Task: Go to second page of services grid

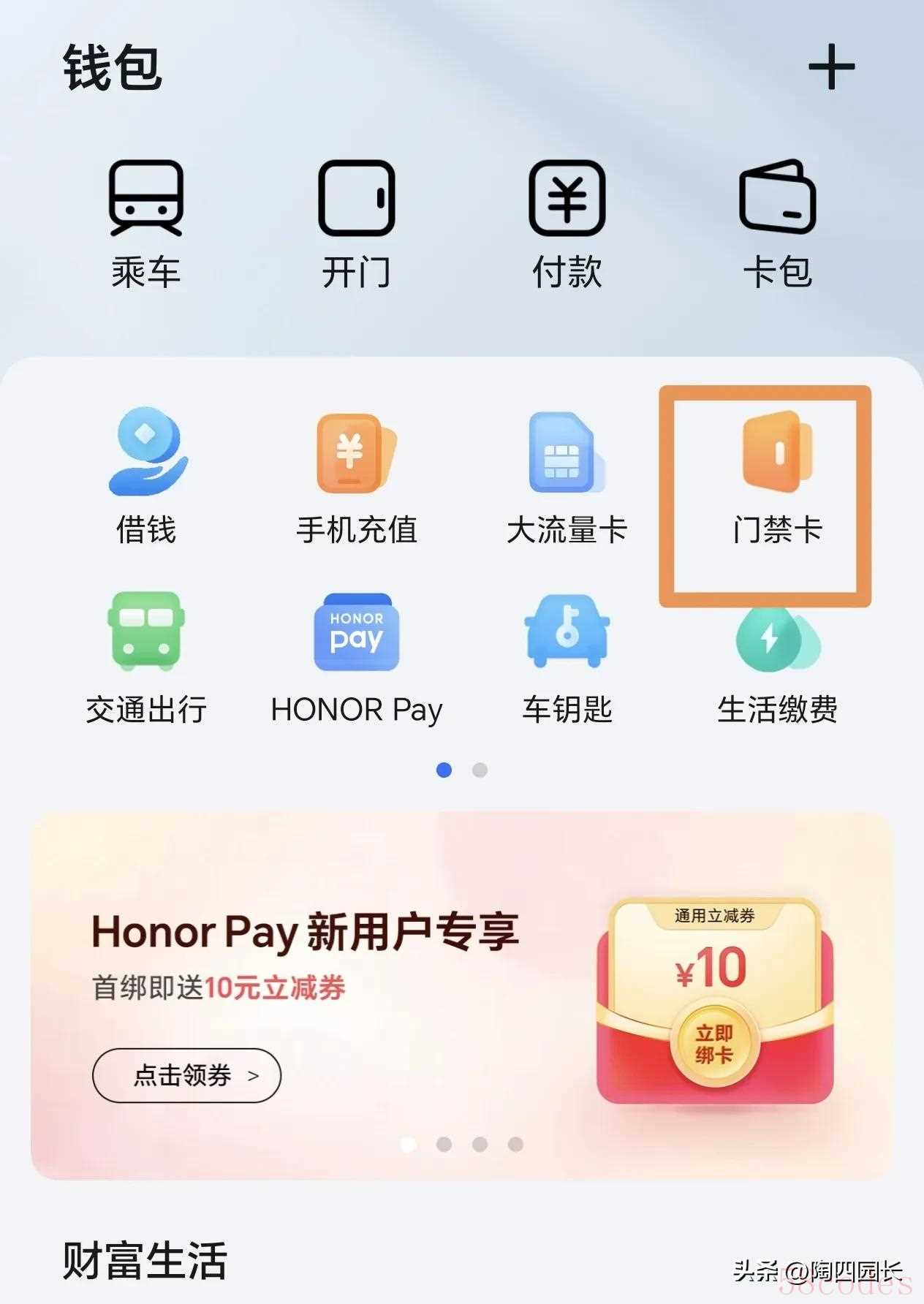Action: click(x=480, y=770)
